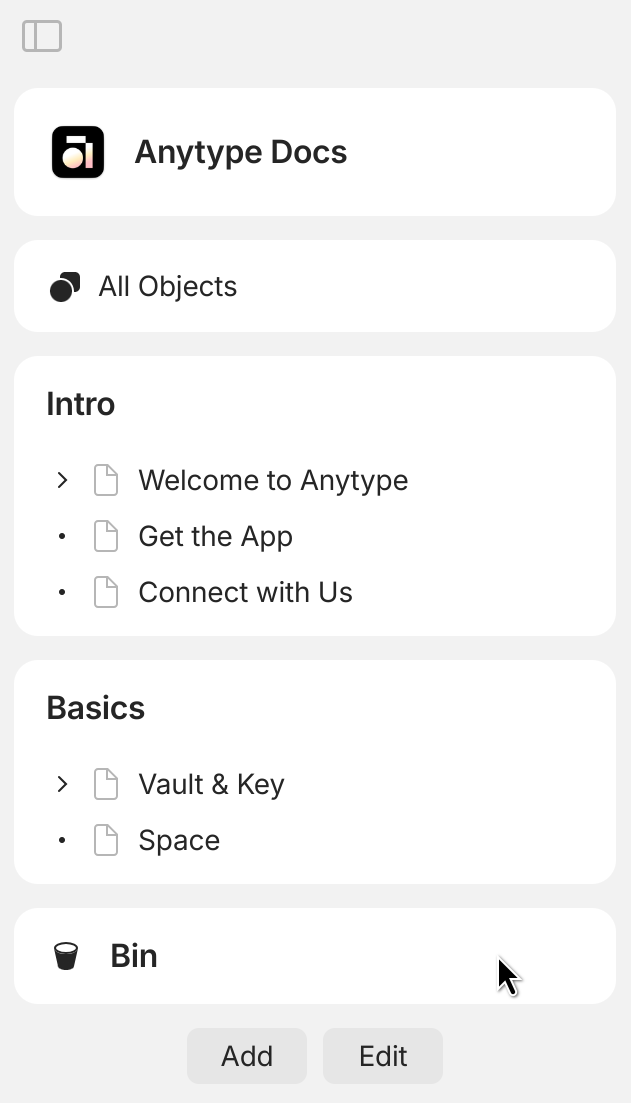The height and width of the screenshot is (1103, 631).
Task: Tap the Edit button
Action: pyautogui.click(x=383, y=1056)
